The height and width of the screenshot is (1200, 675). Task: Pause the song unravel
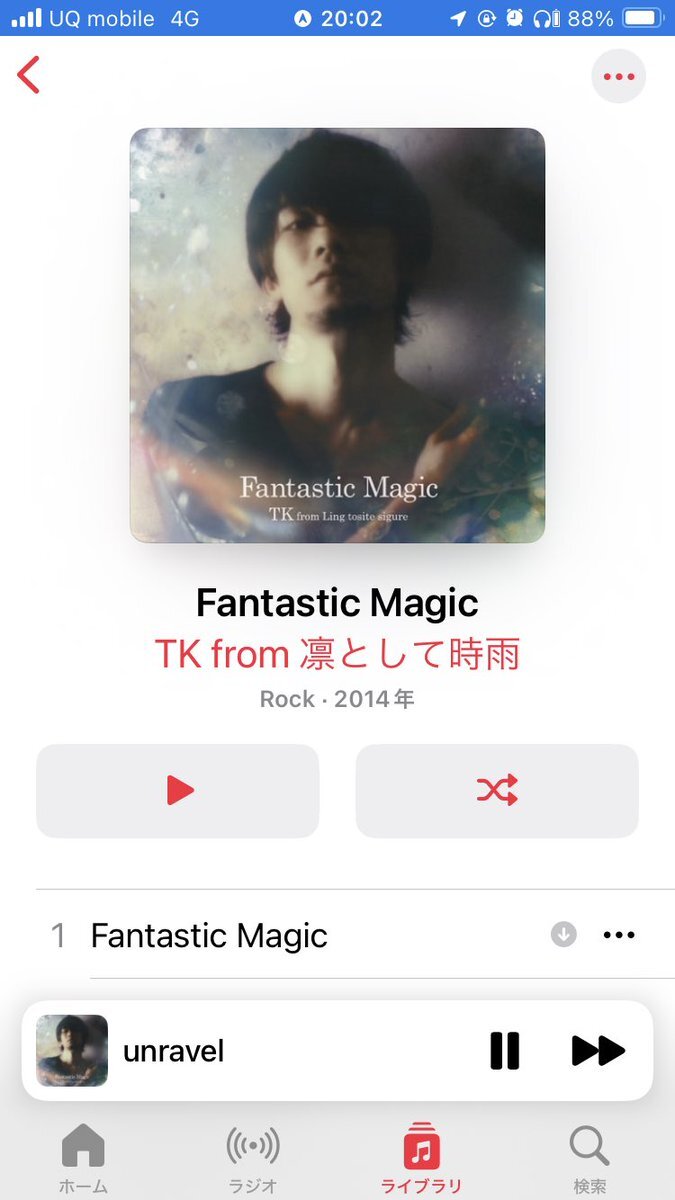point(505,1051)
